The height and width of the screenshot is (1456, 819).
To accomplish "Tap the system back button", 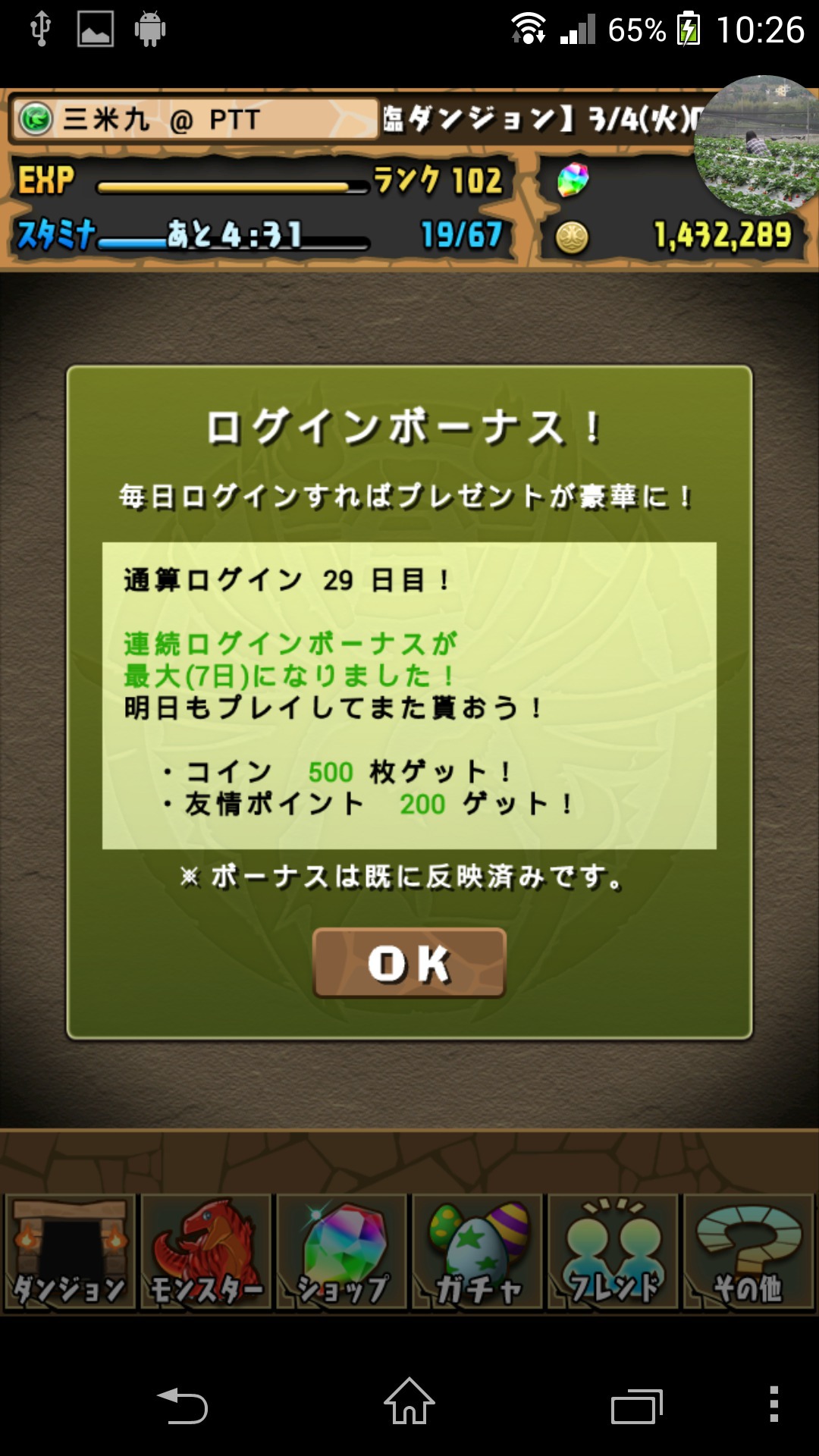I will [182, 1405].
